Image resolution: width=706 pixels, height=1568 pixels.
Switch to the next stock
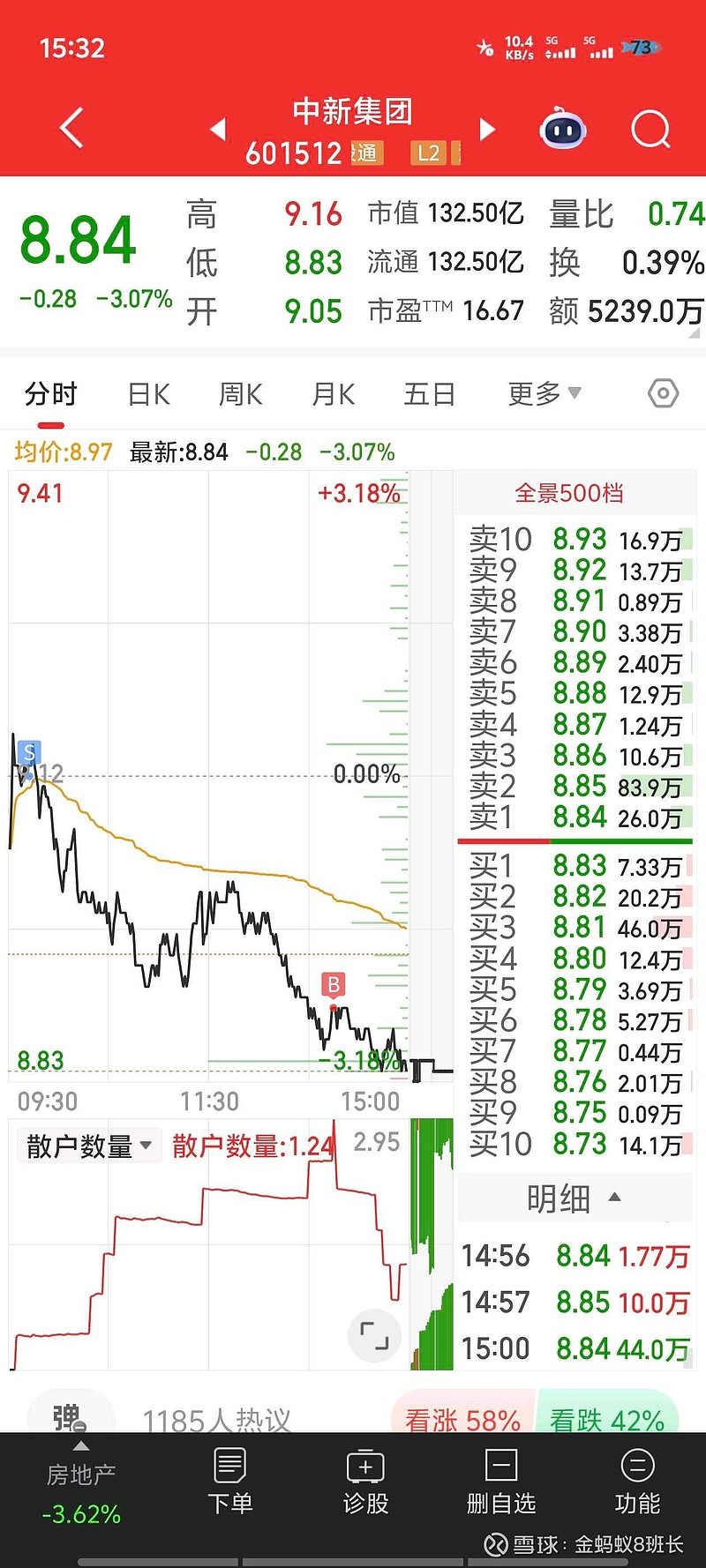pos(486,130)
